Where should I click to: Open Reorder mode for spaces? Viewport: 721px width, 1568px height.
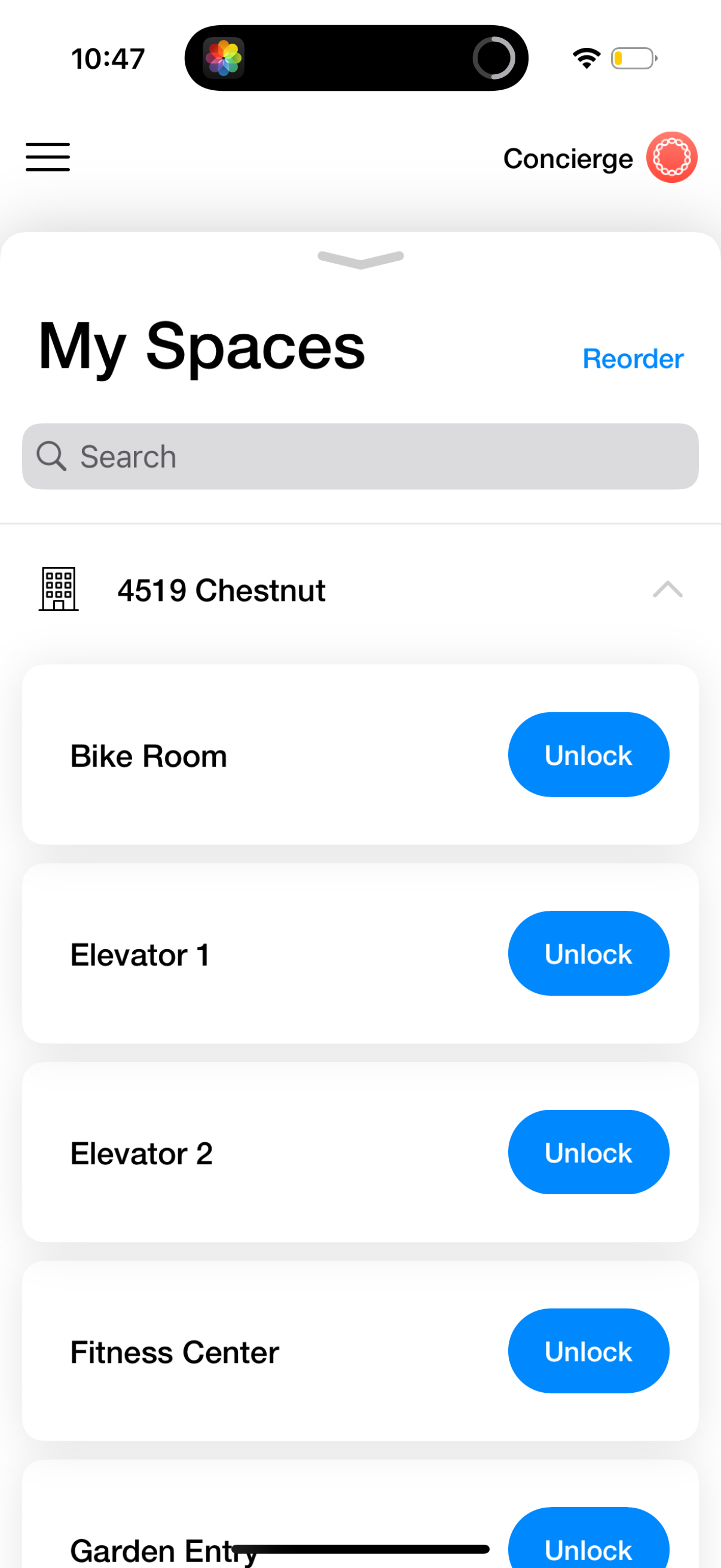click(x=633, y=359)
